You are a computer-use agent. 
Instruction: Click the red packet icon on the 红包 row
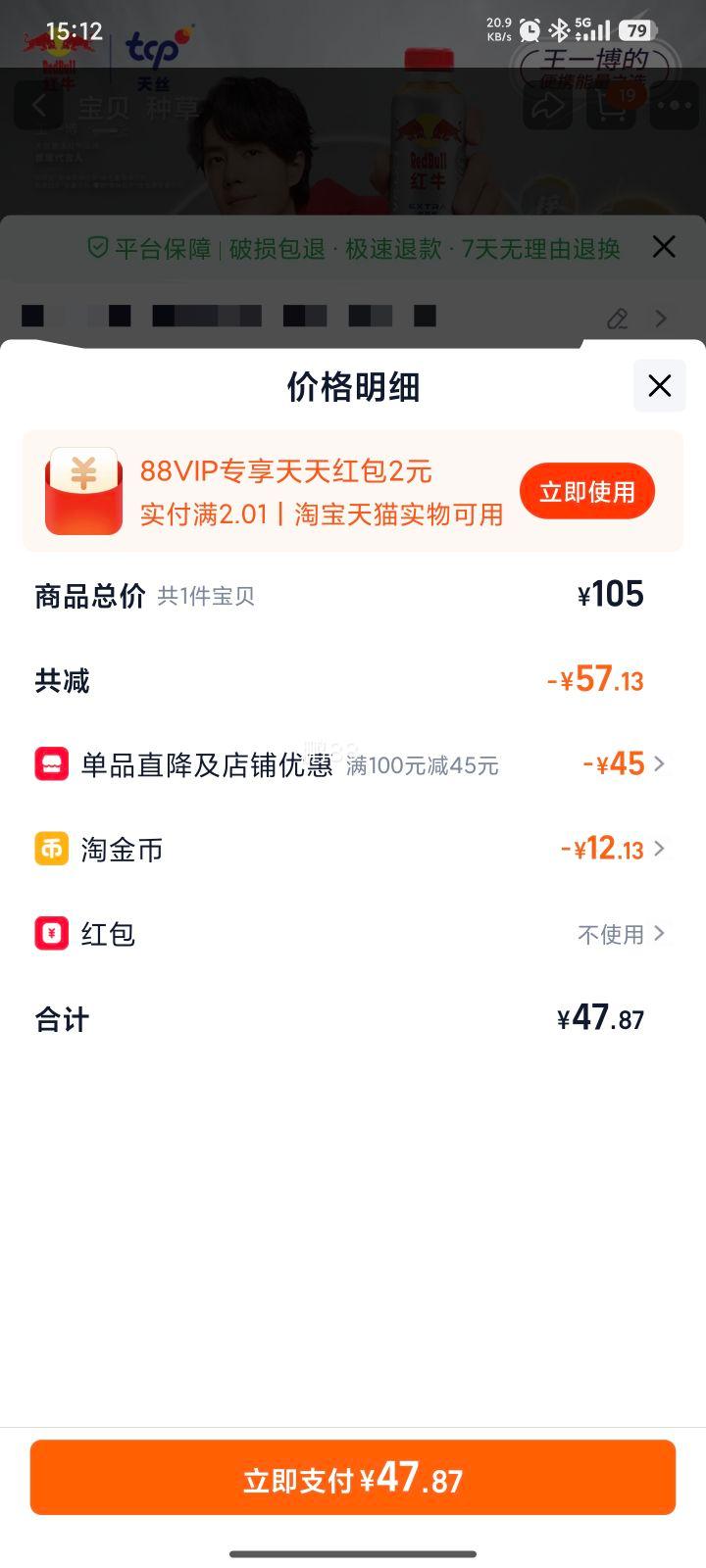[47, 934]
